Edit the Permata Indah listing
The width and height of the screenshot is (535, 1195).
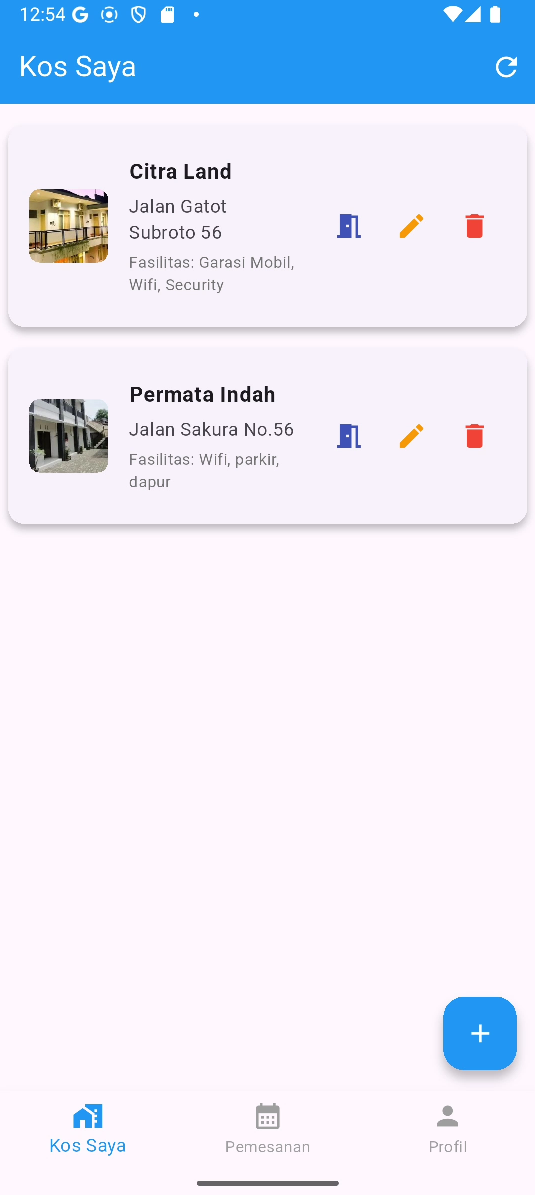[x=412, y=436]
